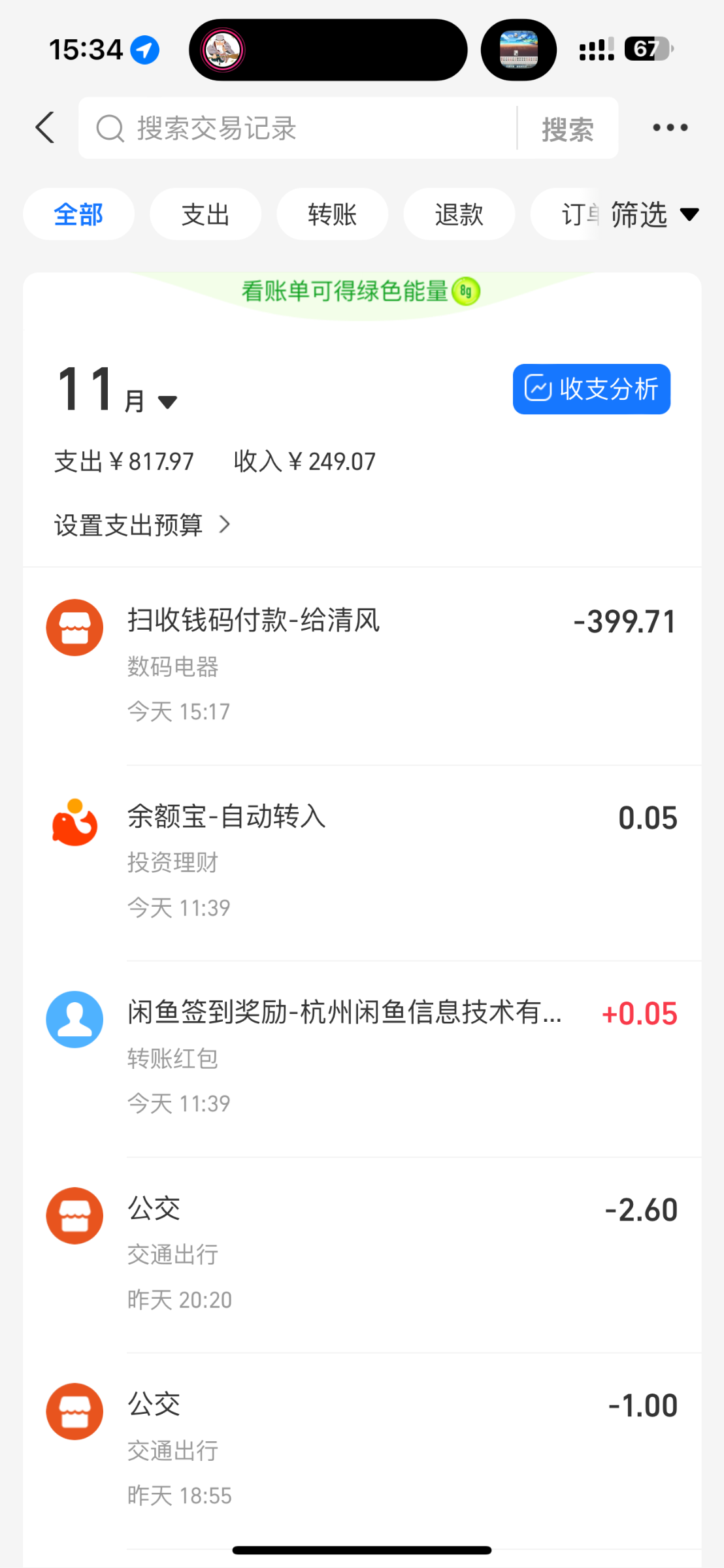724x1568 pixels.
Task: Open the 筛选 filter dropdown
Action: [x=654, y=214]
